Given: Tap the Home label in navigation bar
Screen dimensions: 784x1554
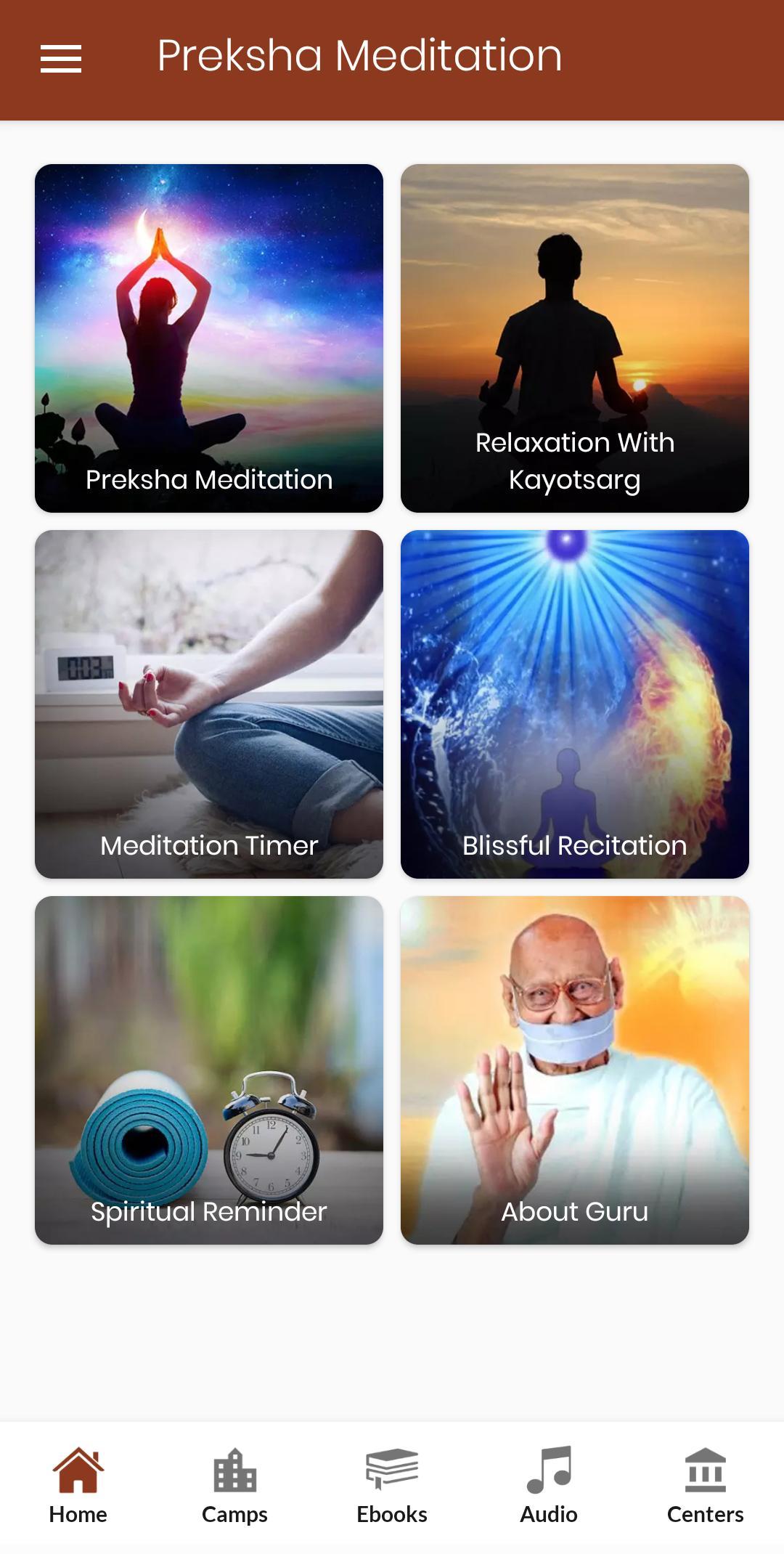Looking at the screenshot, I should coord(78,1515).
